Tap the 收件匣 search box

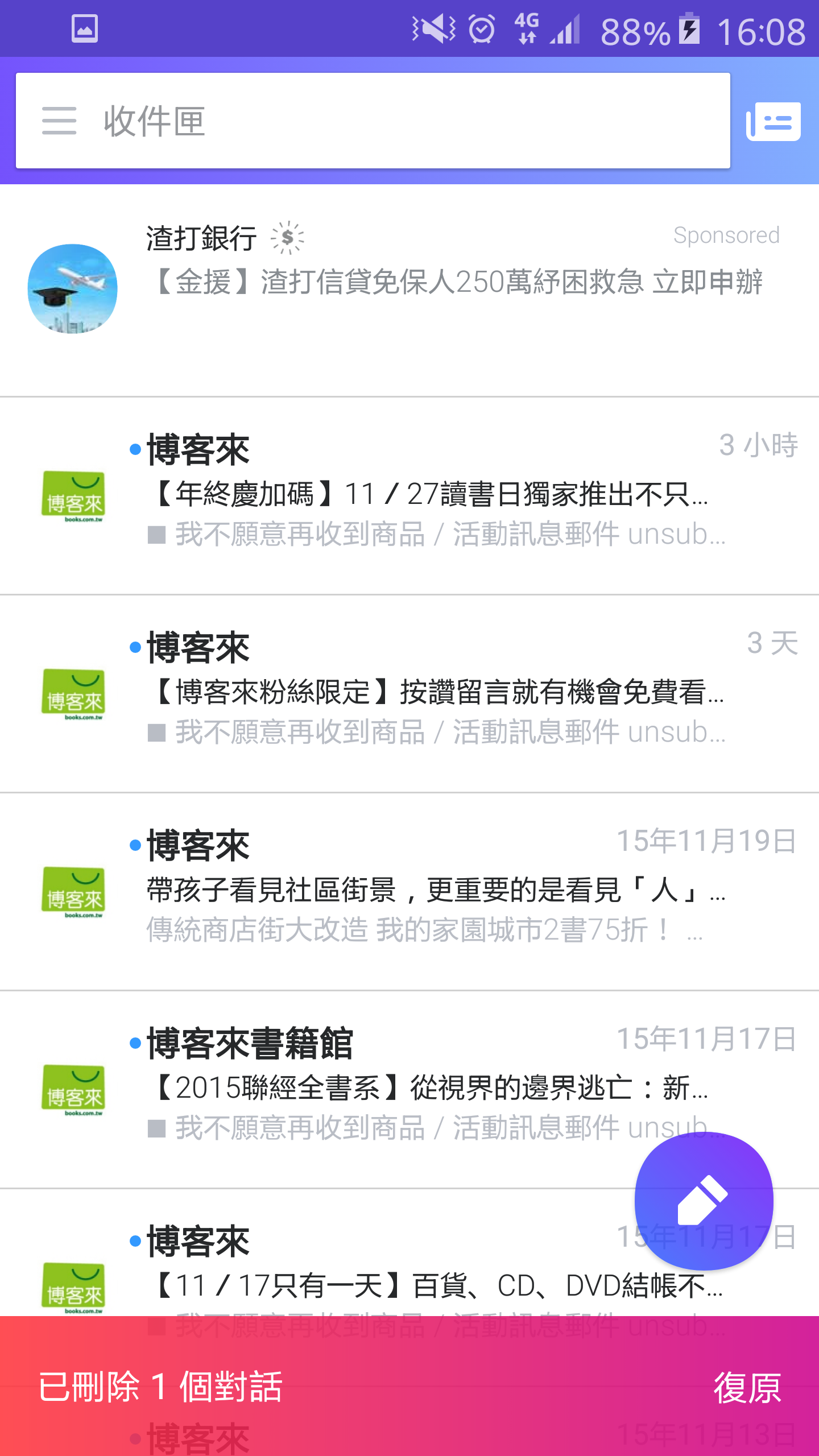click(398, 121)
